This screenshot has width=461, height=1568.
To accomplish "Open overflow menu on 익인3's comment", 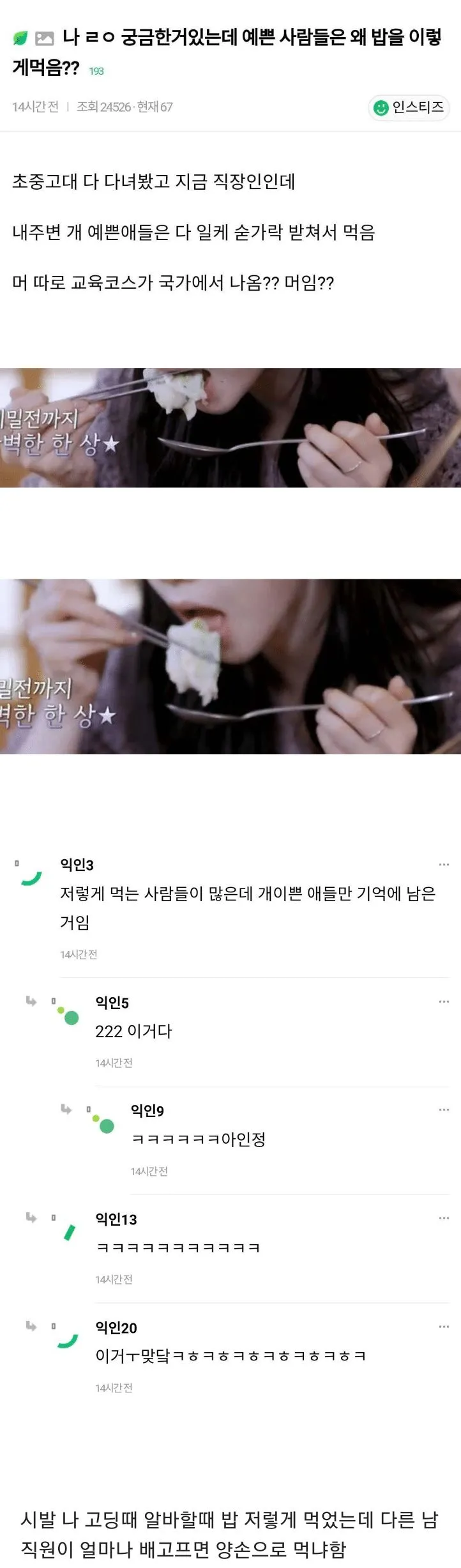I will (444, 865).
